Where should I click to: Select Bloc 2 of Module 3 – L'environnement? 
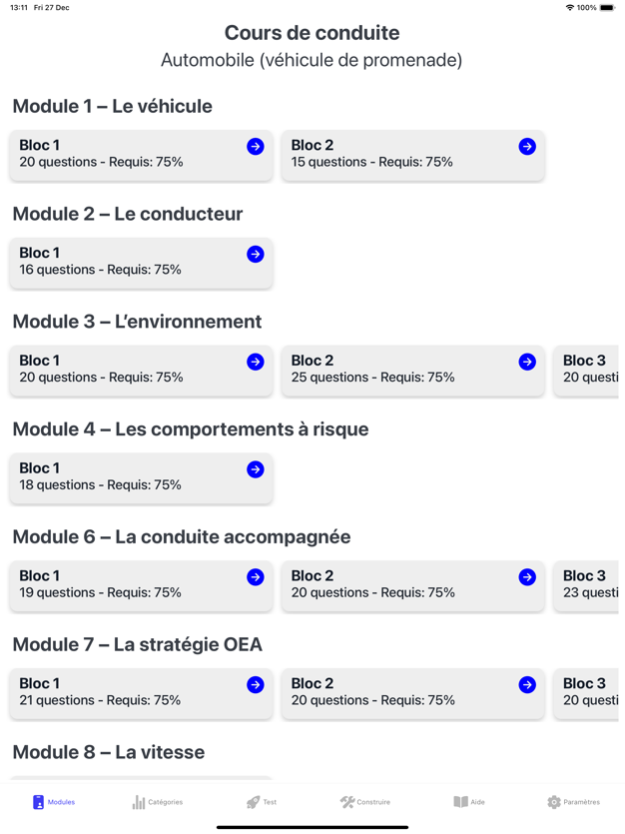click(412, 370)
